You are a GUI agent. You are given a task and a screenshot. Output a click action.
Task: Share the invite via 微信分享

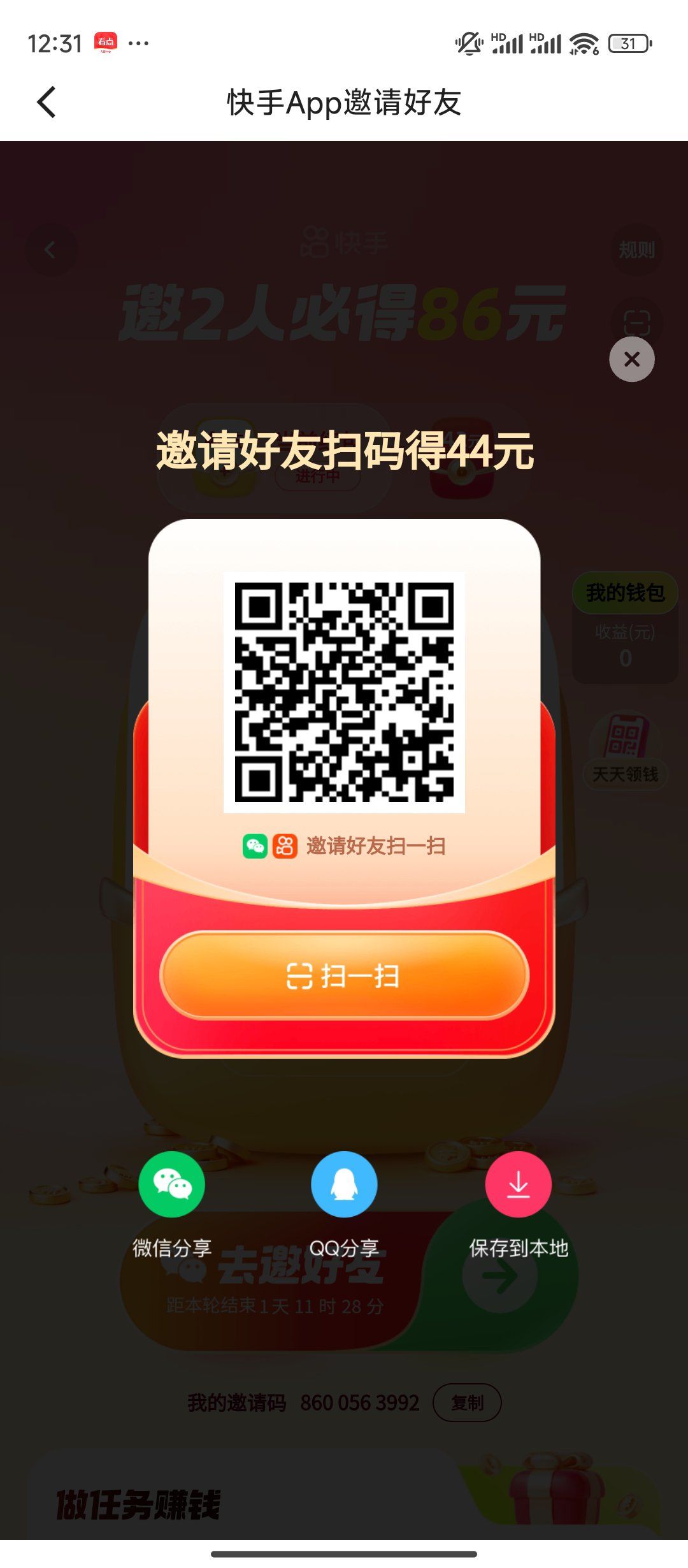click(171, 1185)
